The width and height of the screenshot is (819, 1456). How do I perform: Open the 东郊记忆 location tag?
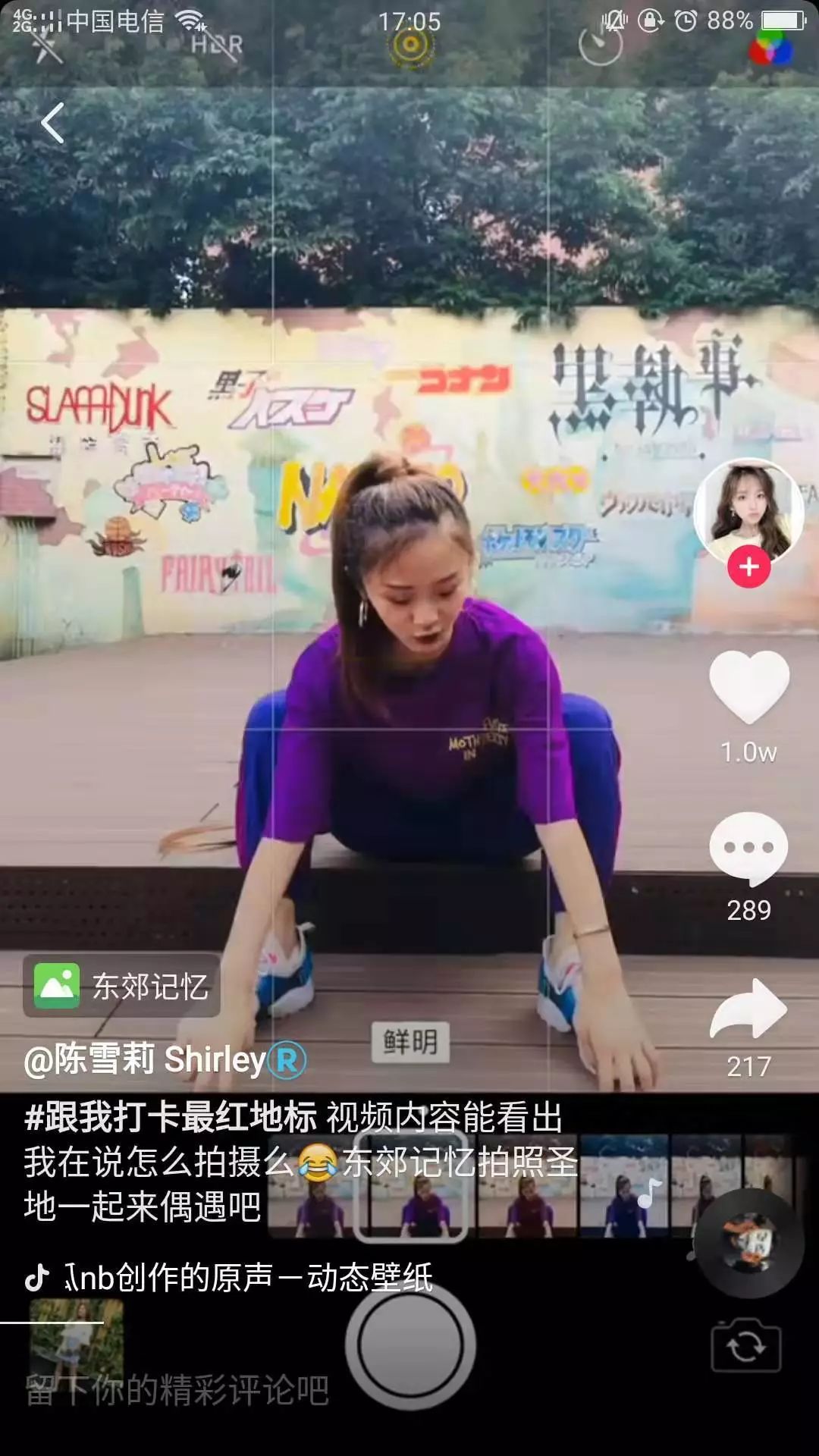click(x=122, y=986)
